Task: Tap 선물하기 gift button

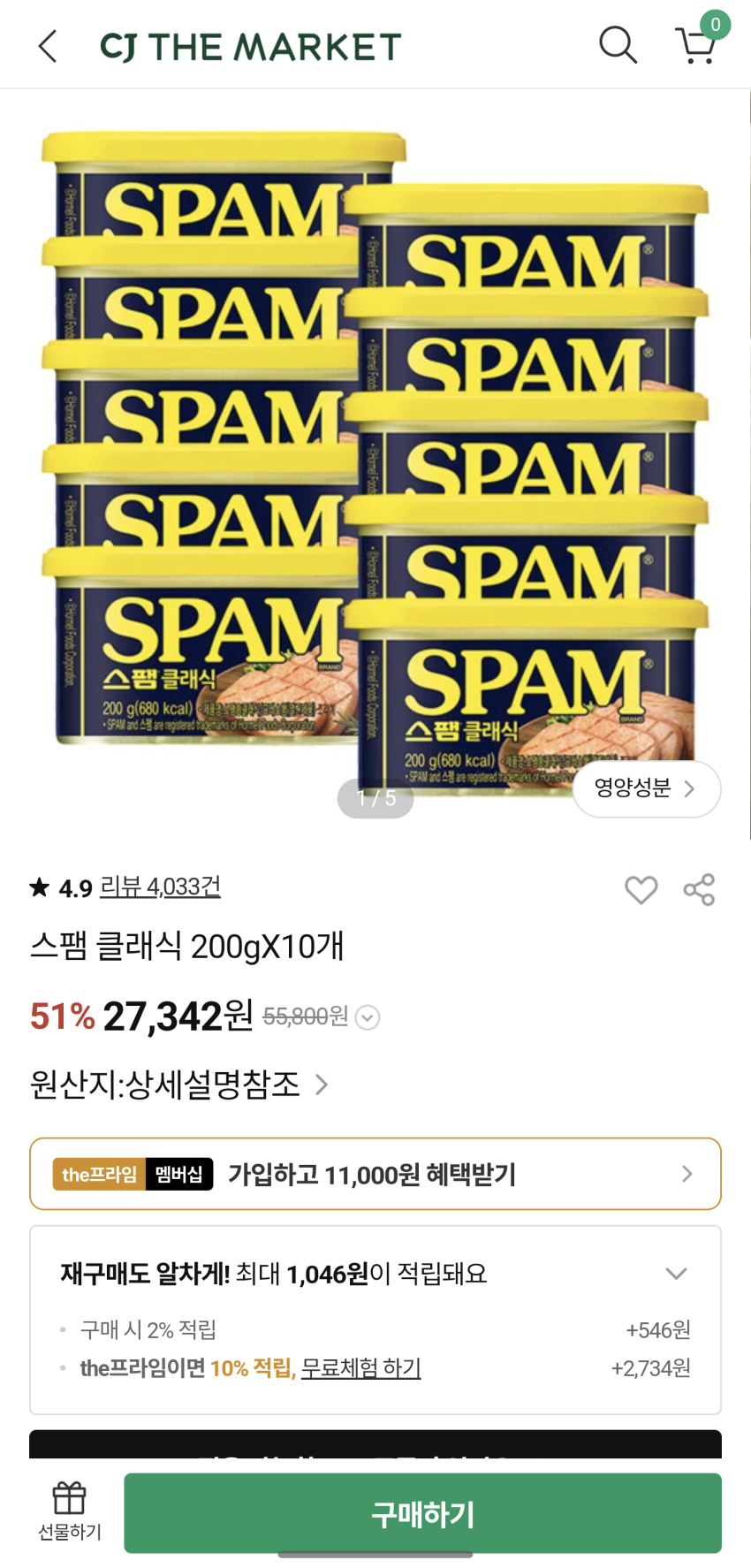Action: 69,1512
